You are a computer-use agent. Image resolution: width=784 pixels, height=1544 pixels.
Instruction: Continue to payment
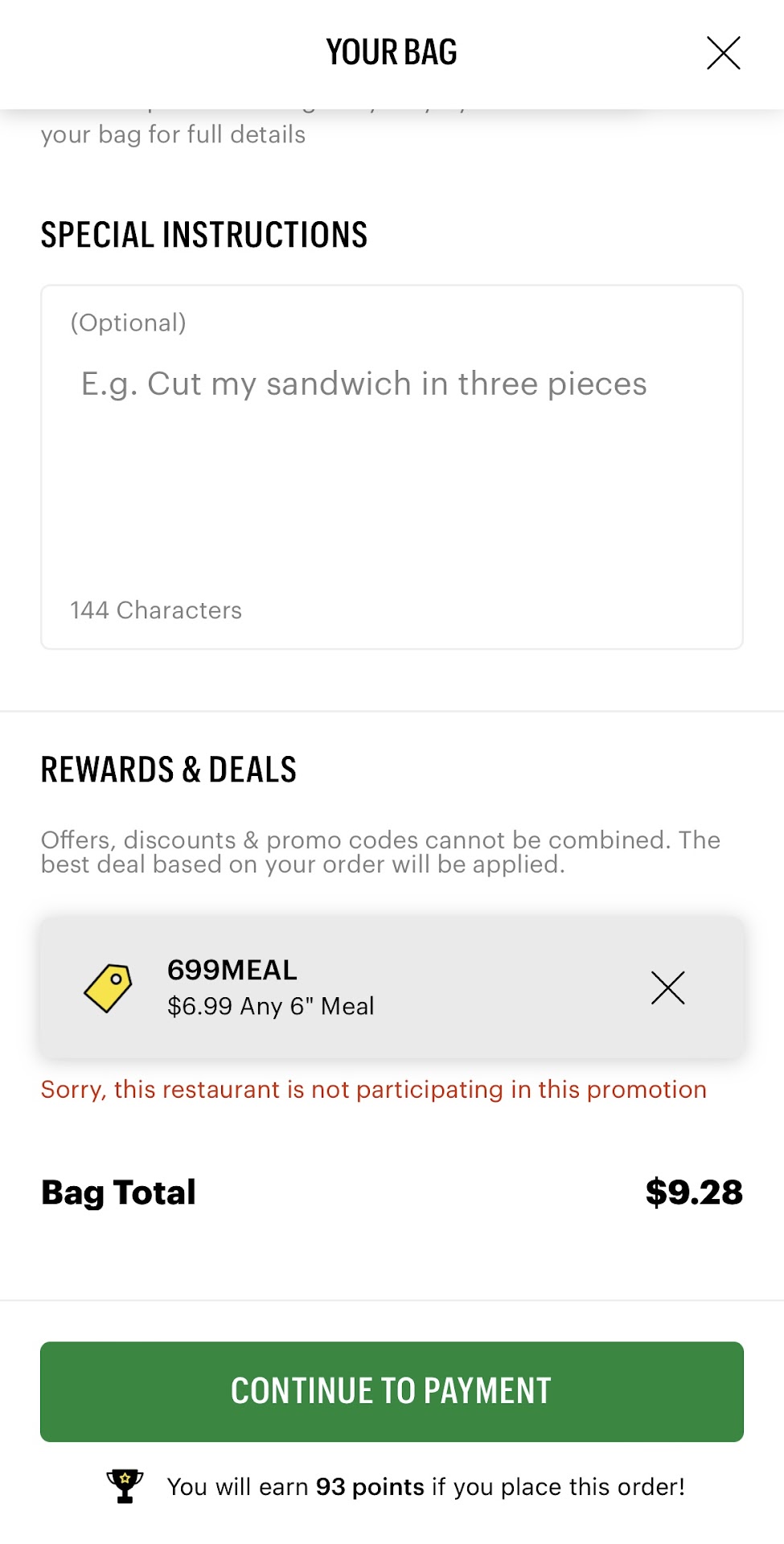pyautogui.click(x=392, y=1391)
